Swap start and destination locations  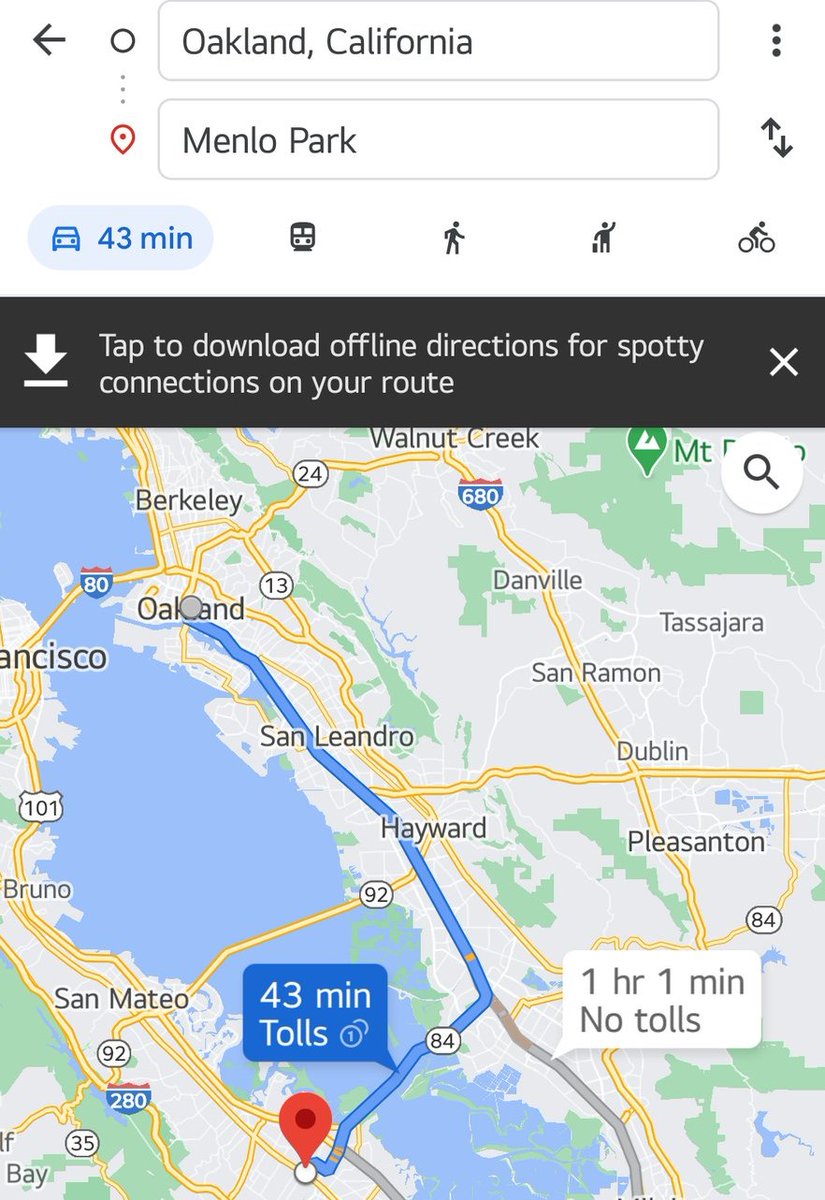776,138
